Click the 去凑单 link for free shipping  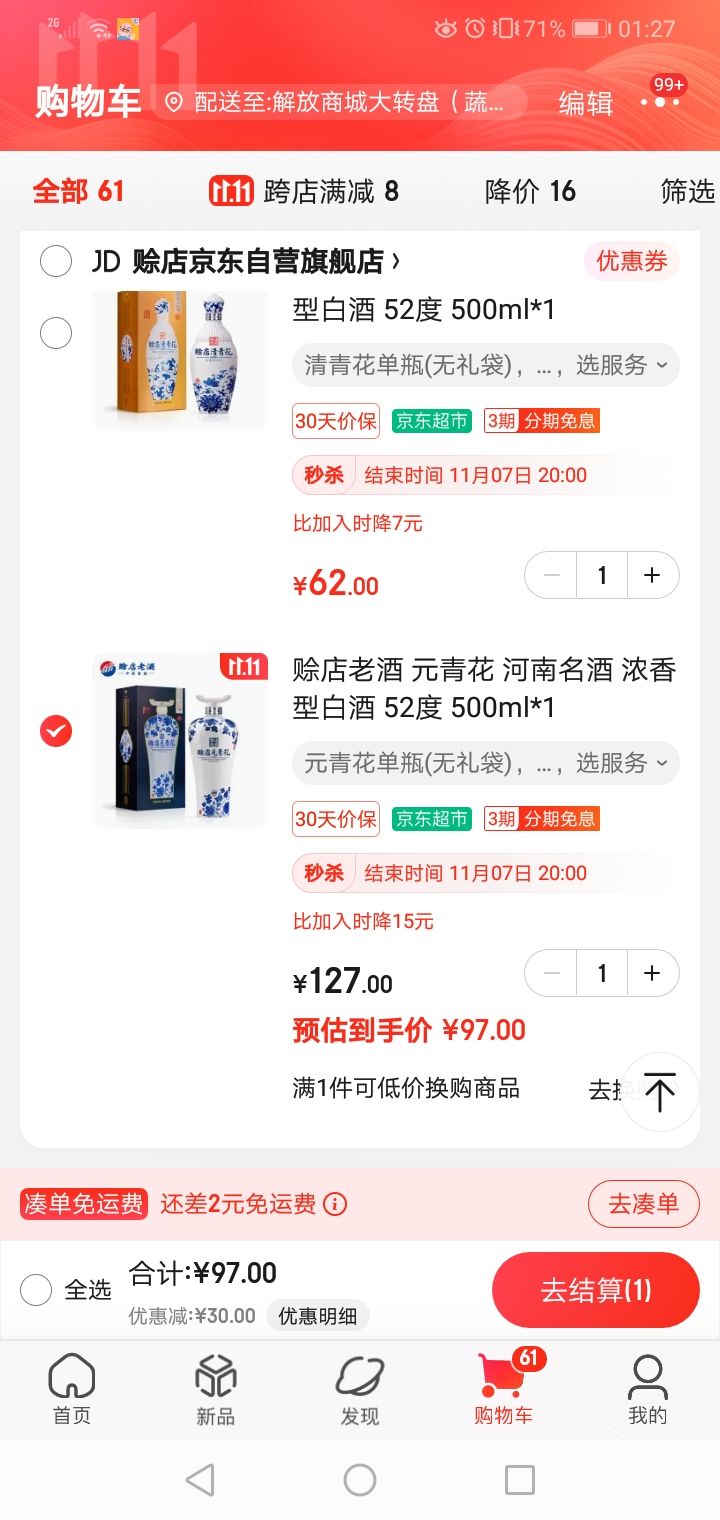[644, 1204]
